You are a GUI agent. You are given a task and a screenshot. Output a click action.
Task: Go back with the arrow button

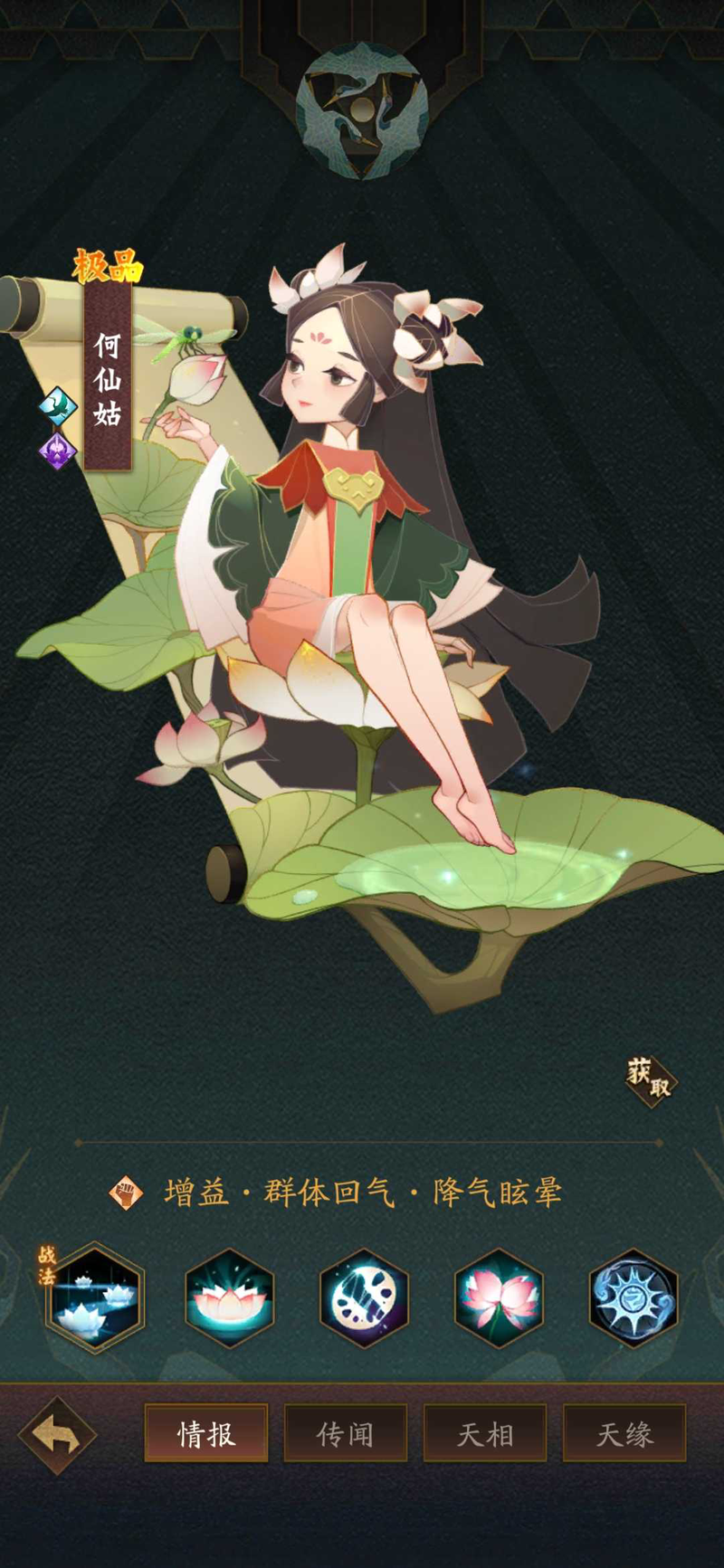(57, 1434)
